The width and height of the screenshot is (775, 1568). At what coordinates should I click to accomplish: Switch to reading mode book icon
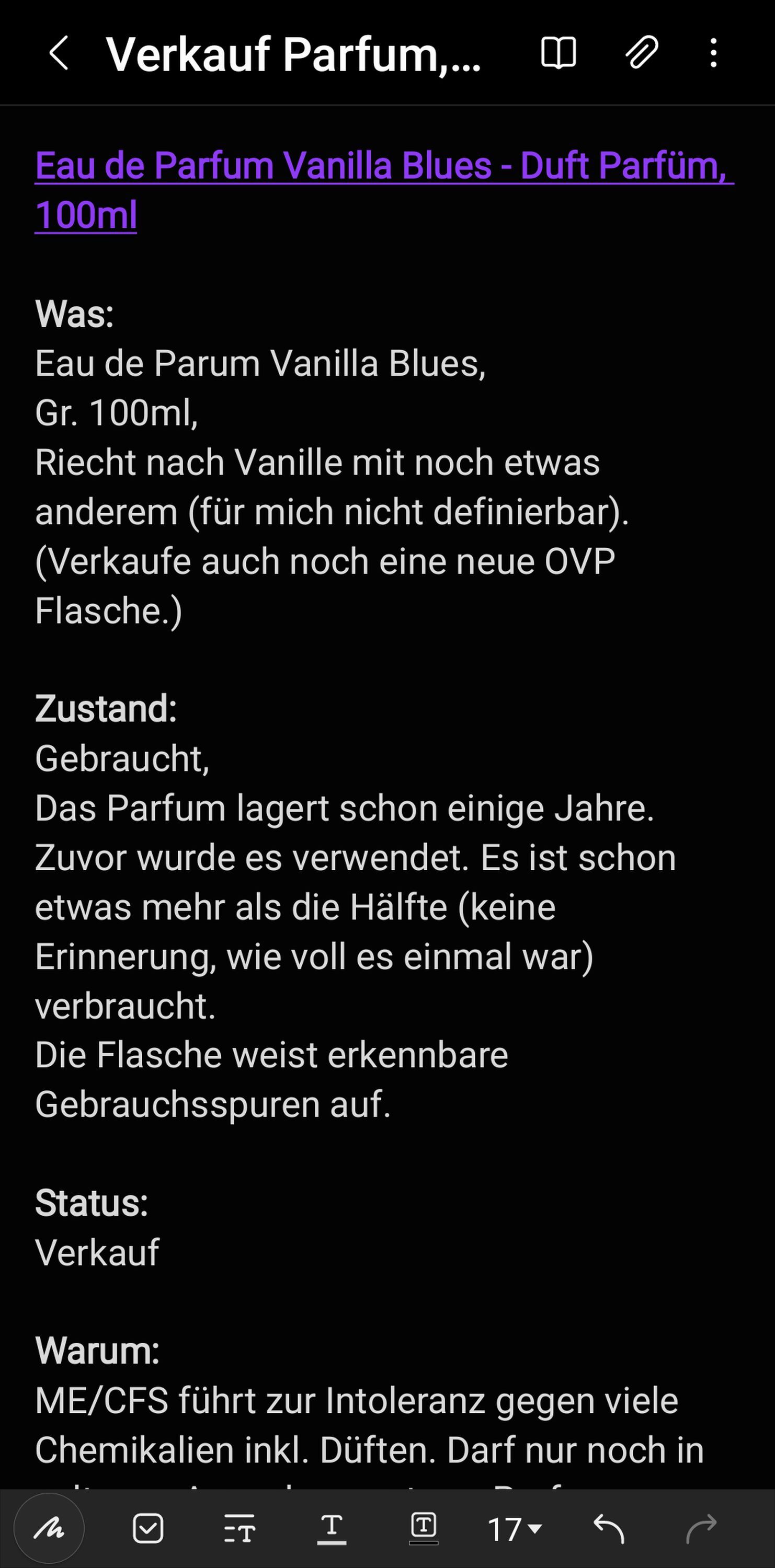559,53
